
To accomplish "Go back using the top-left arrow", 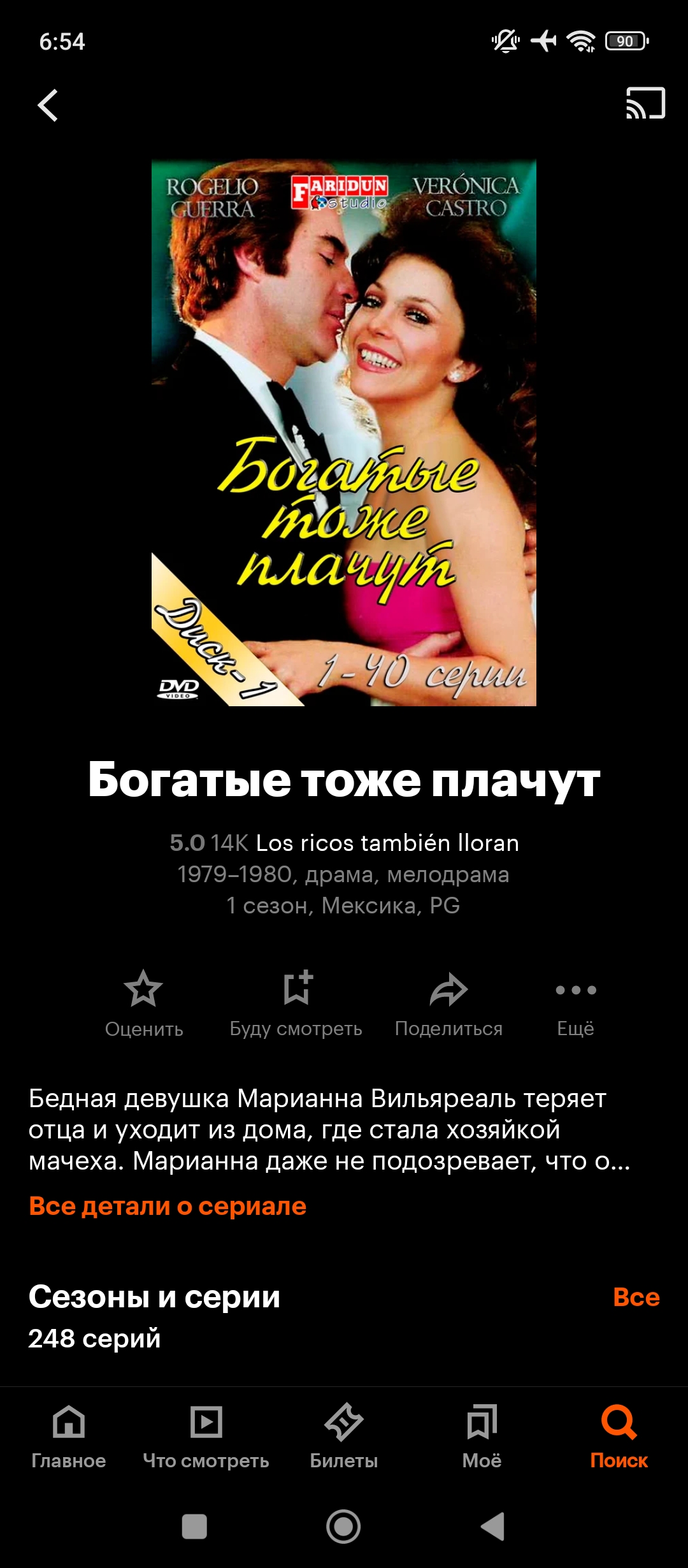I will coord(48,105).
